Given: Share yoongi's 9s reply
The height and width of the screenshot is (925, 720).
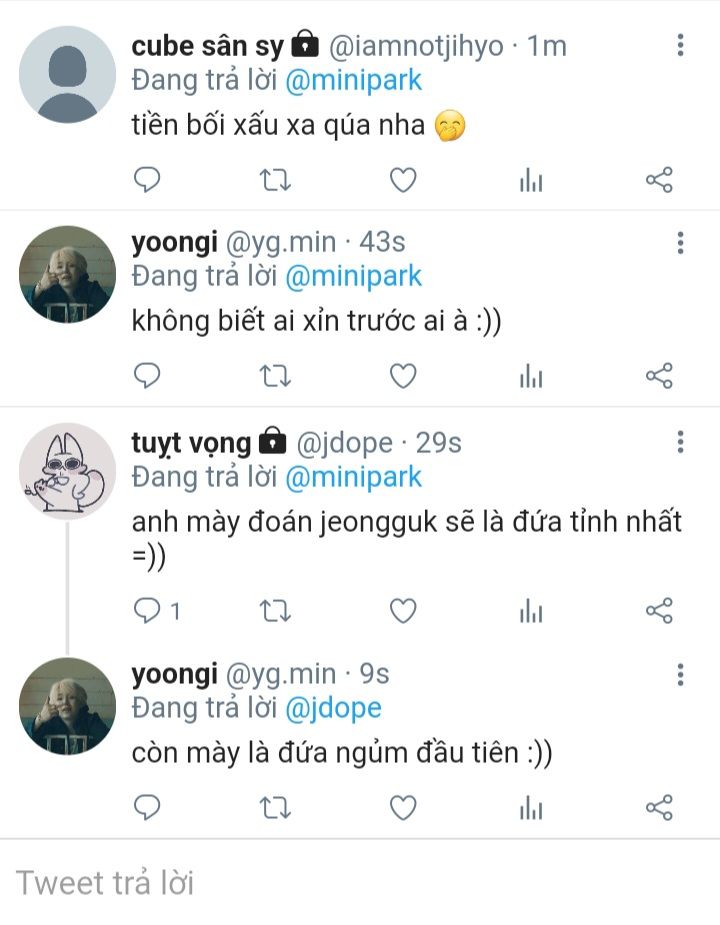Looking at the screenshot, I should (x=659, y=807).
